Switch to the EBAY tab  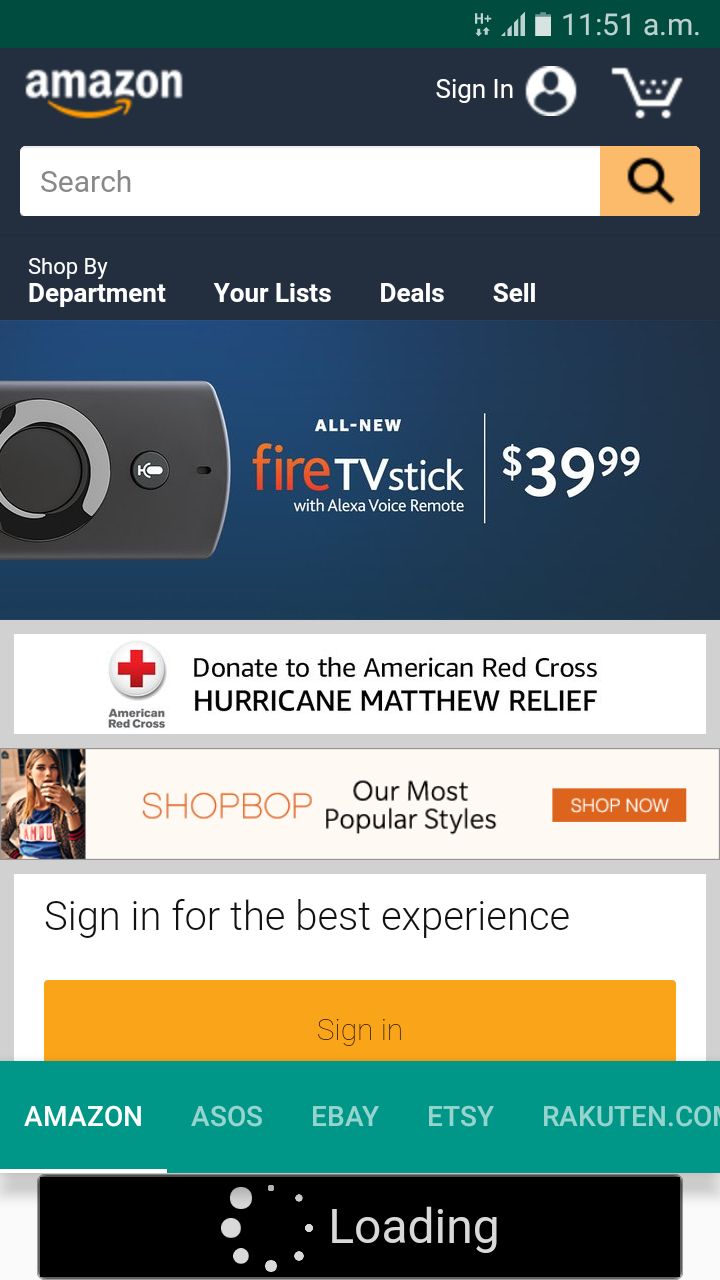coord(345,1116)
